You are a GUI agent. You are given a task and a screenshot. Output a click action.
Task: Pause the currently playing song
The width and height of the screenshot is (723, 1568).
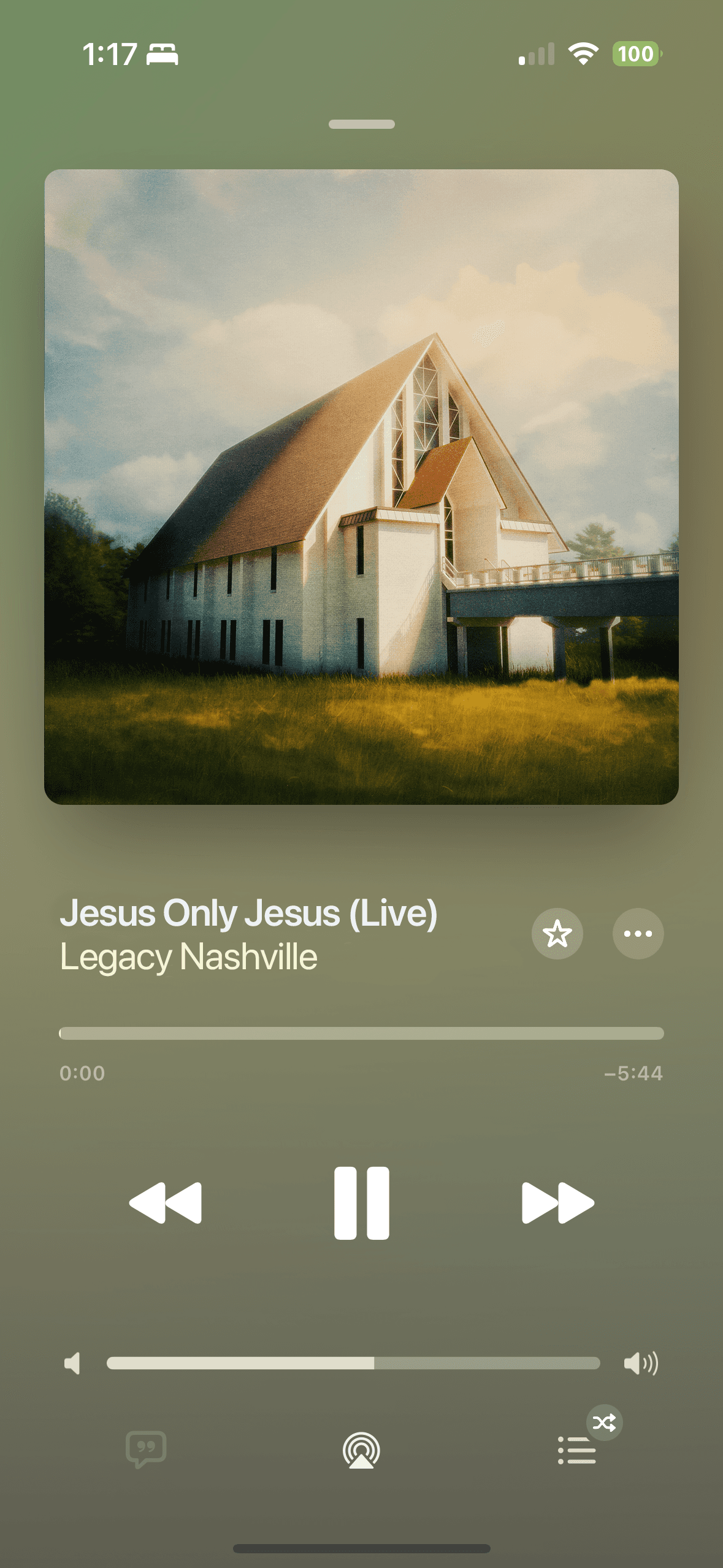(361, 1203)
